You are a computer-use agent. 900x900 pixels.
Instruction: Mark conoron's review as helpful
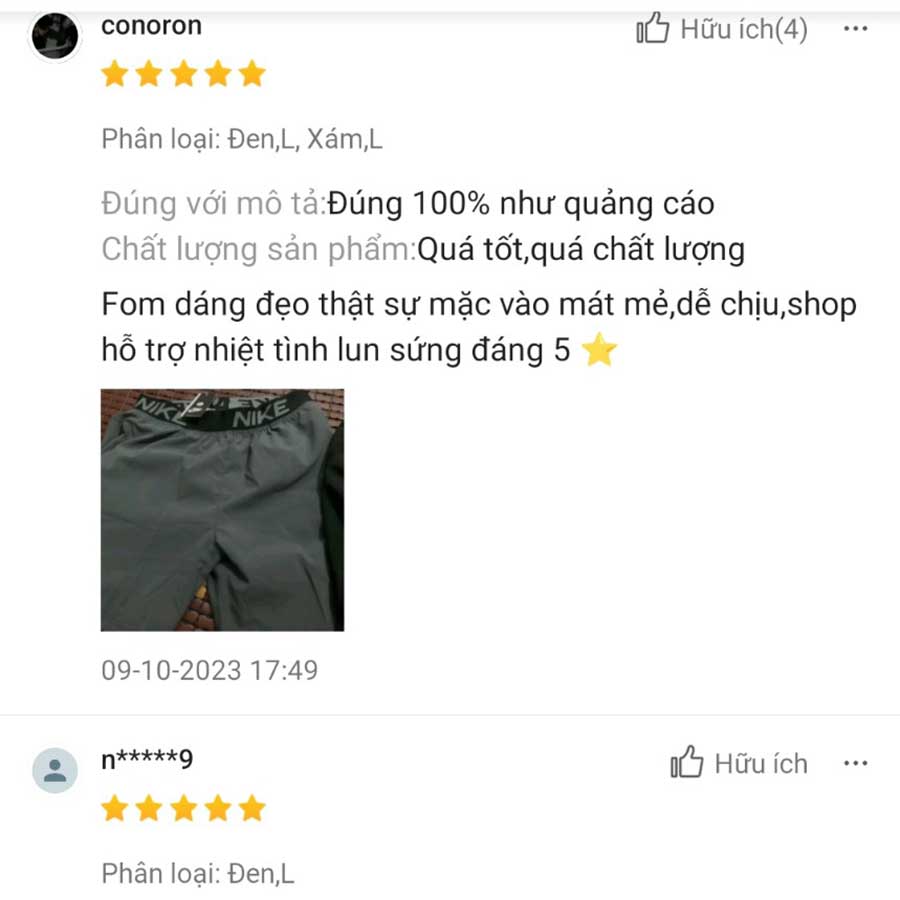coord(721,30)
